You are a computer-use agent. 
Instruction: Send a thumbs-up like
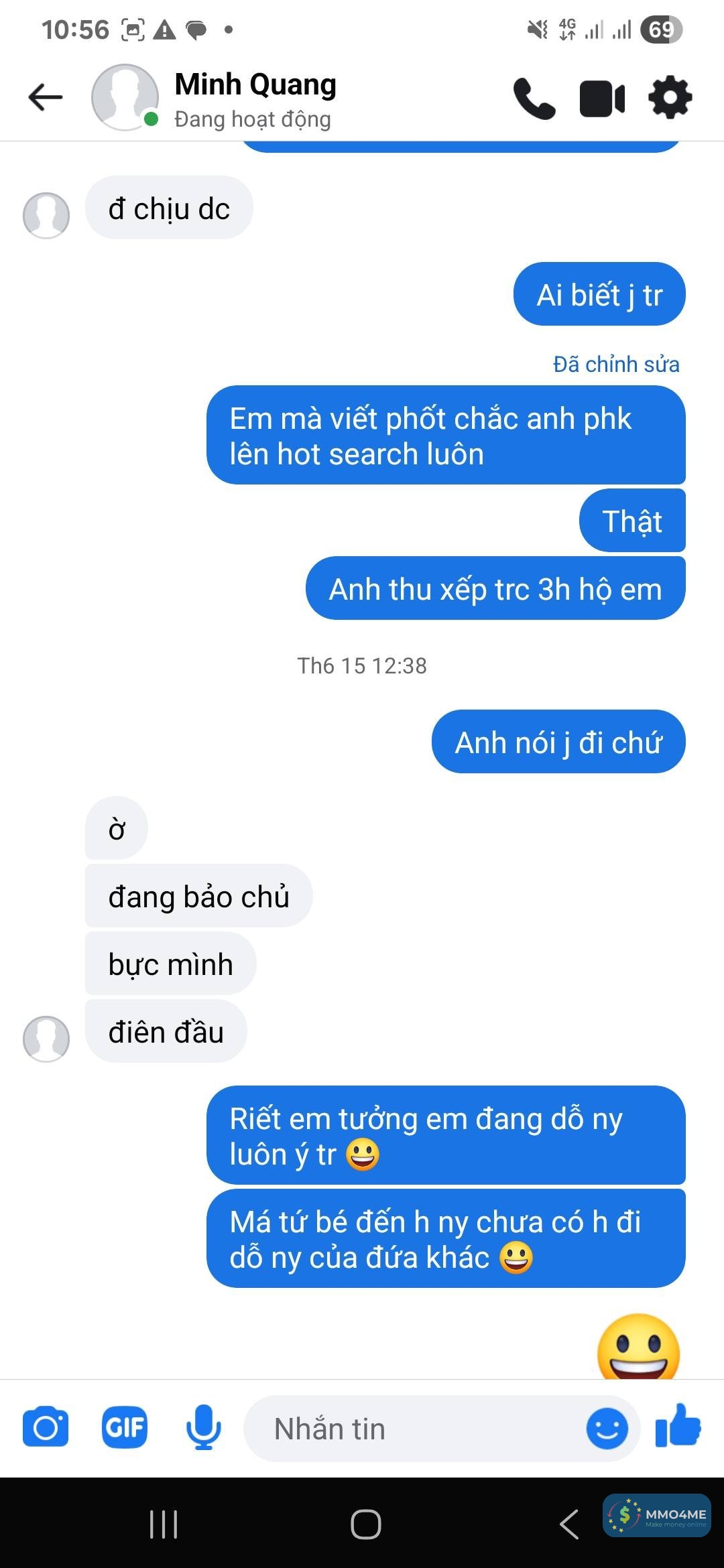[678, 1426]
